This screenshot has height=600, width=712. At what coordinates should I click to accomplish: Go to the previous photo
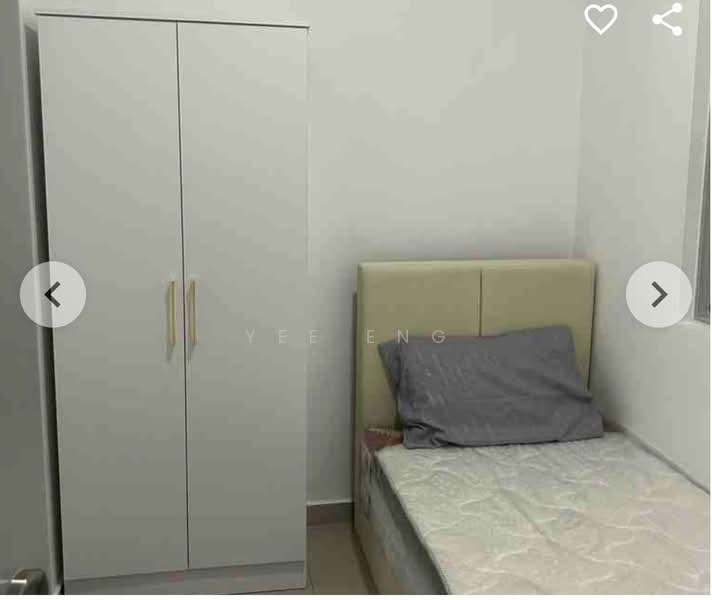pyautogui.click(x=53, y=294)
